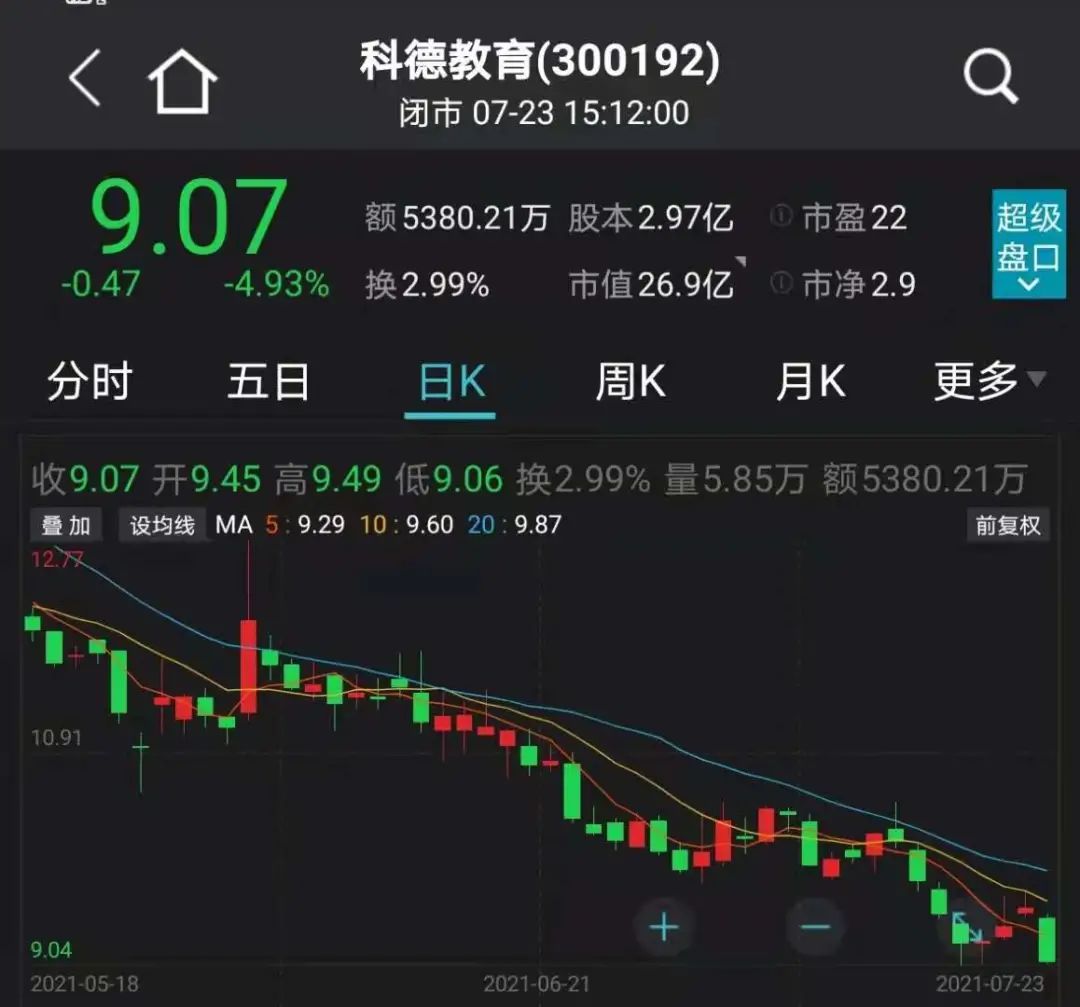The width and height of the screenshot is (1080, 1007).
Task: Go back with the arrow icon
Action: (86, 78)
